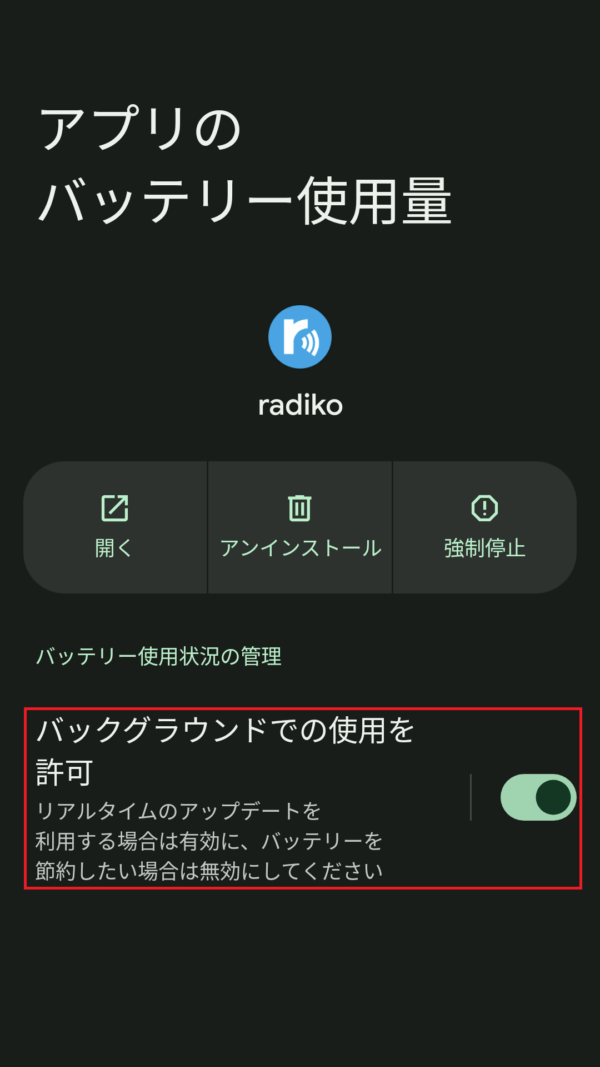Open バックグラウンドでの使用を許可 details

[246, 797]
